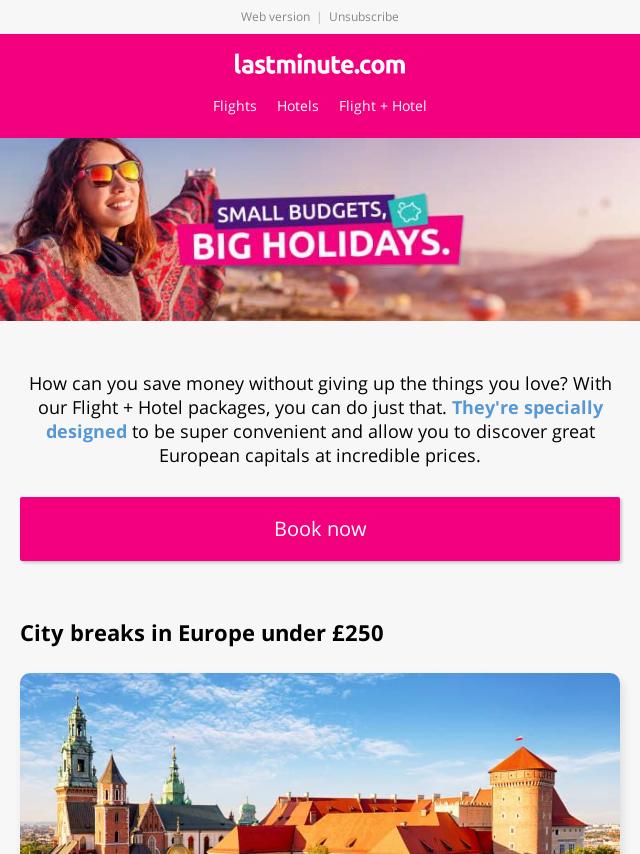Open the Flights link in the header

click(x=234, y=106)
